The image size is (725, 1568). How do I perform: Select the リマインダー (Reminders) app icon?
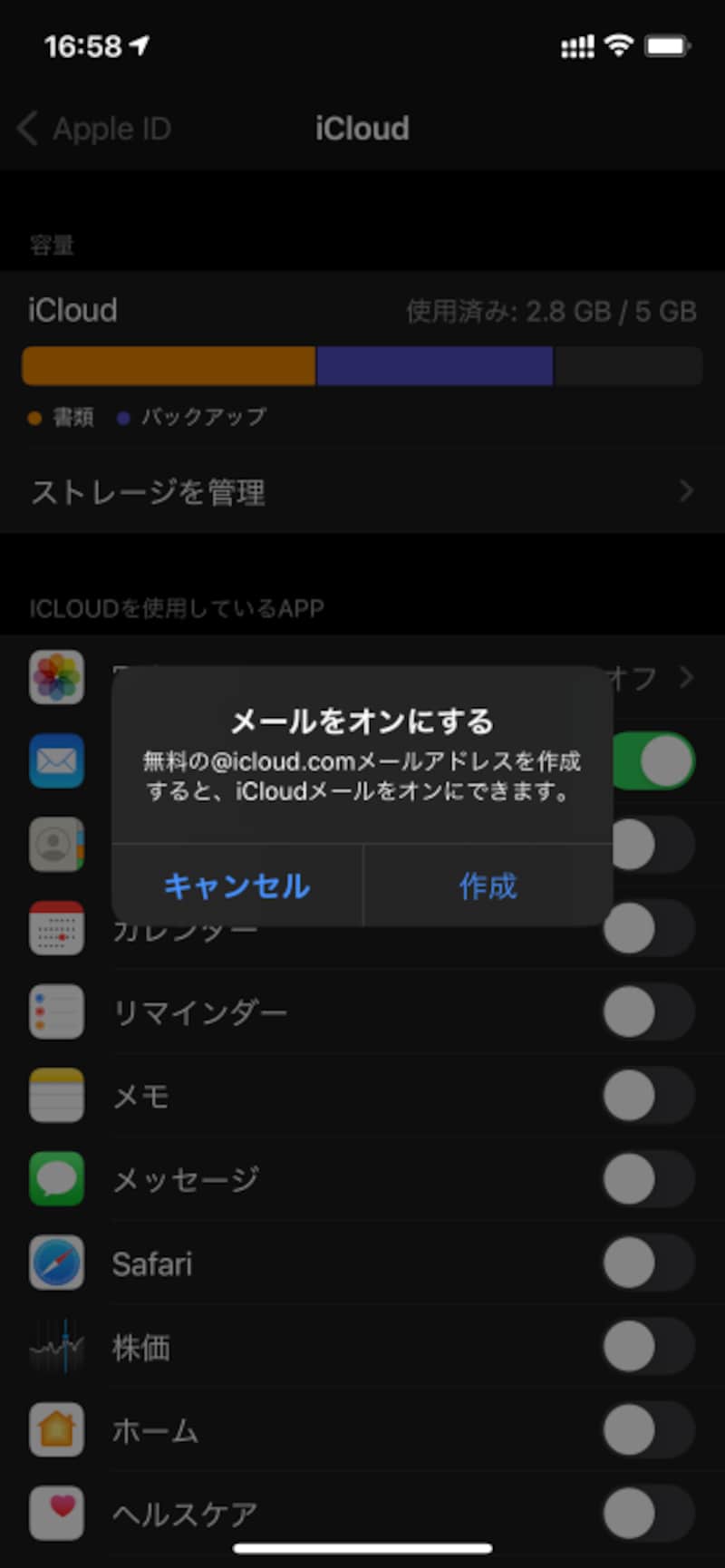pyautogui.click(x=56, y=1011)
